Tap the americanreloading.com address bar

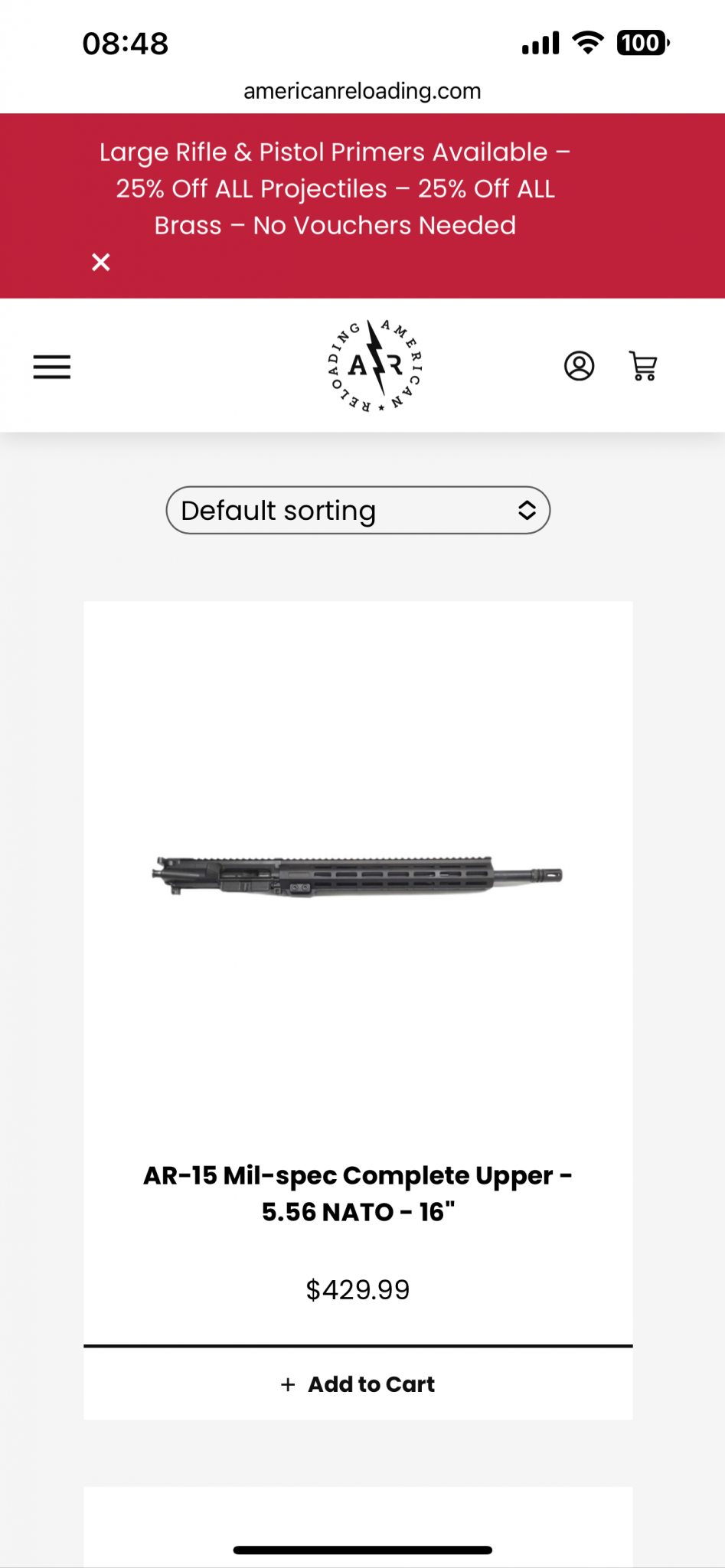362,91
